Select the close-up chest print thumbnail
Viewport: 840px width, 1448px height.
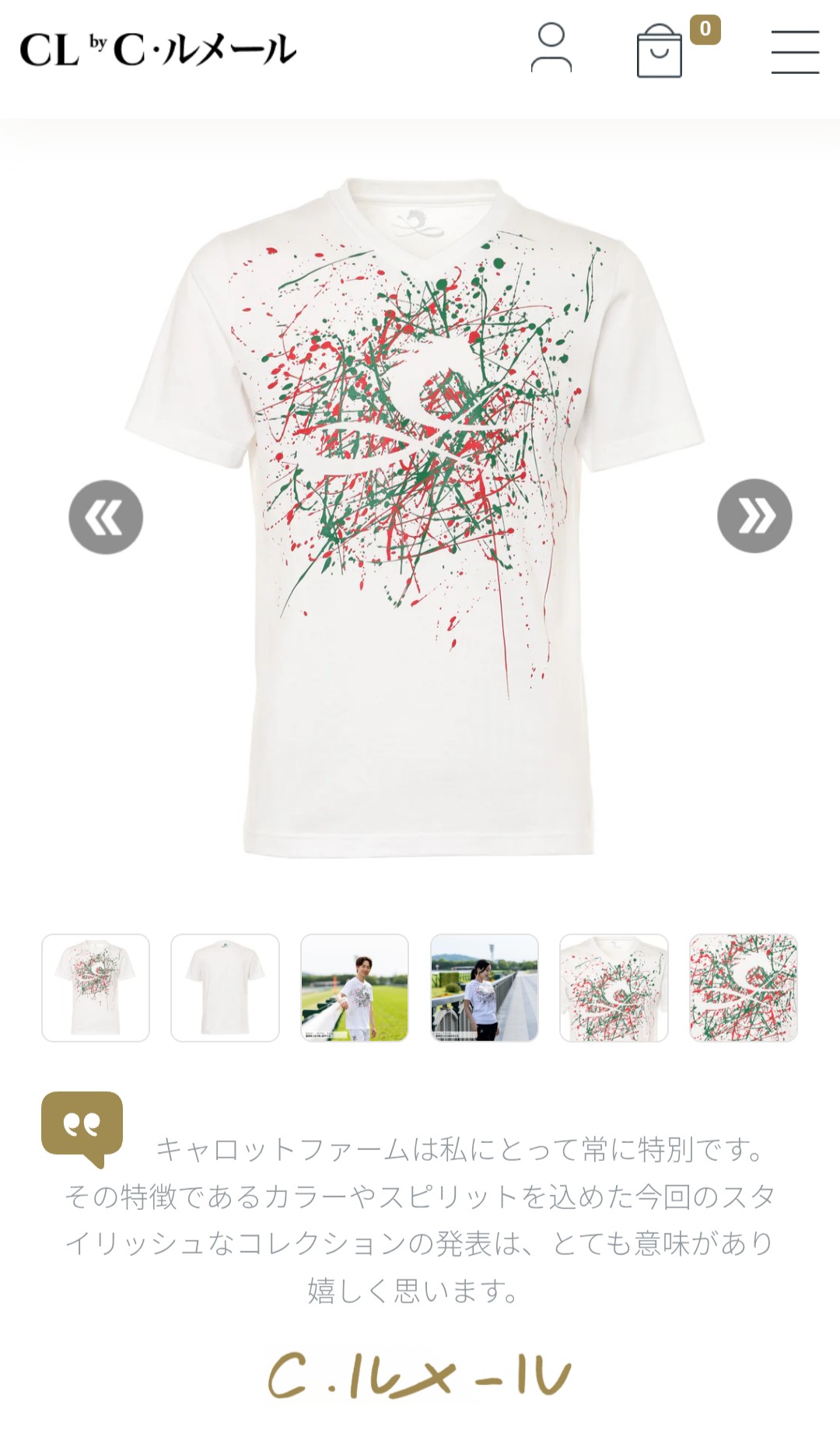pyautogui.click(x=614, y=987)
